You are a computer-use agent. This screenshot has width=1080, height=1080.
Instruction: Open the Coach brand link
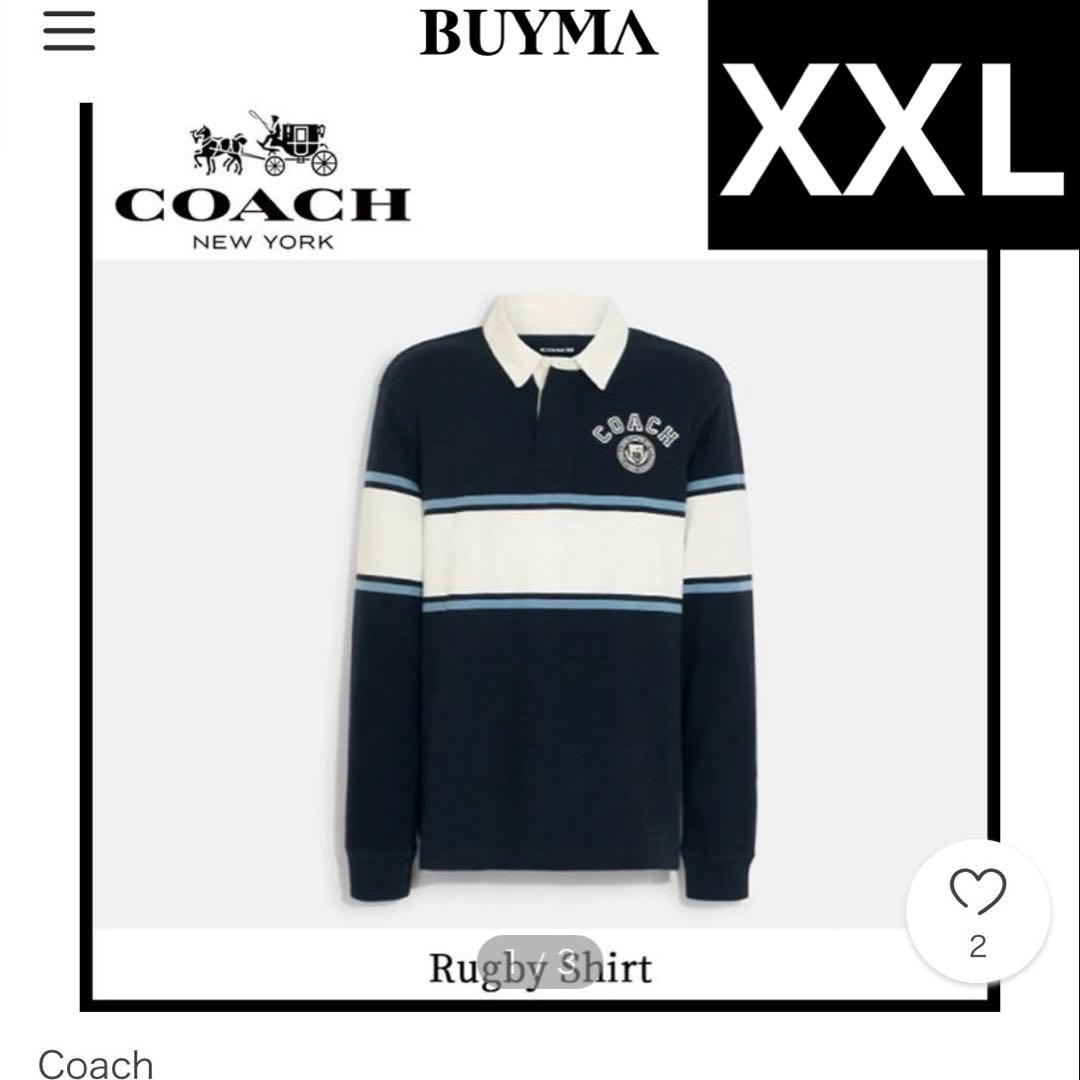coord(96,1063)
